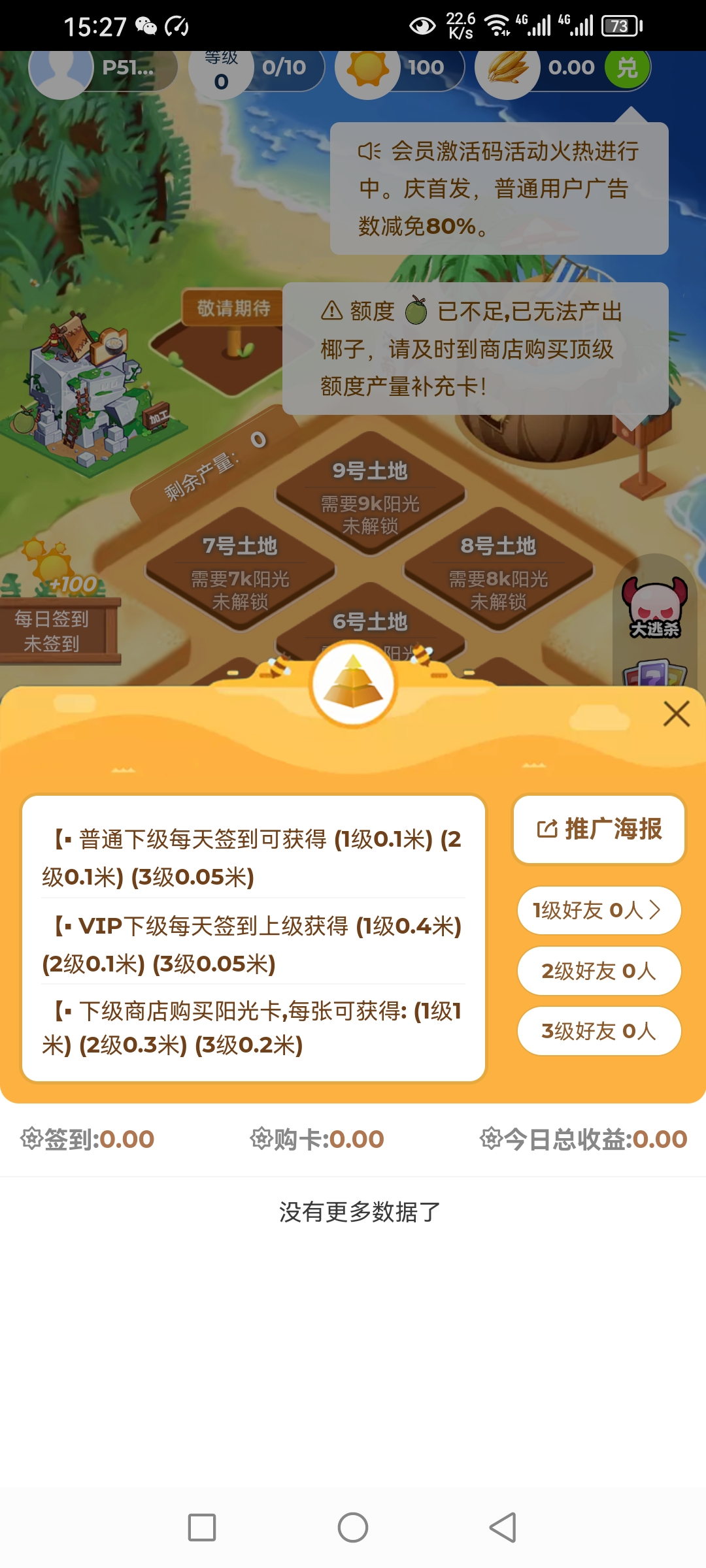Open the 大逃杀 game icon

(x=654, y=608)
